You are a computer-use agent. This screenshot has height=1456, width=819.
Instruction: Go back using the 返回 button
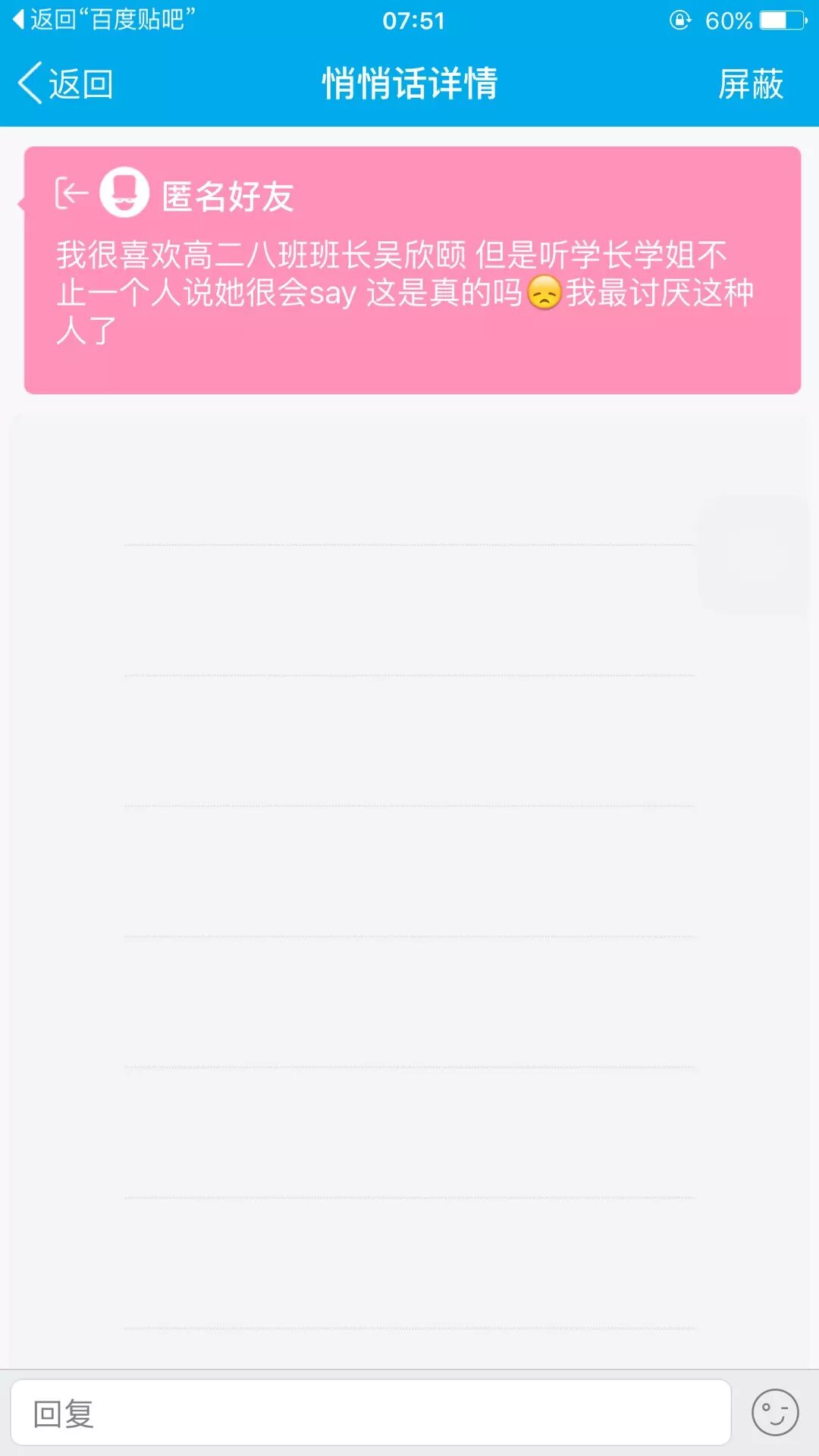tap(67, 83)
